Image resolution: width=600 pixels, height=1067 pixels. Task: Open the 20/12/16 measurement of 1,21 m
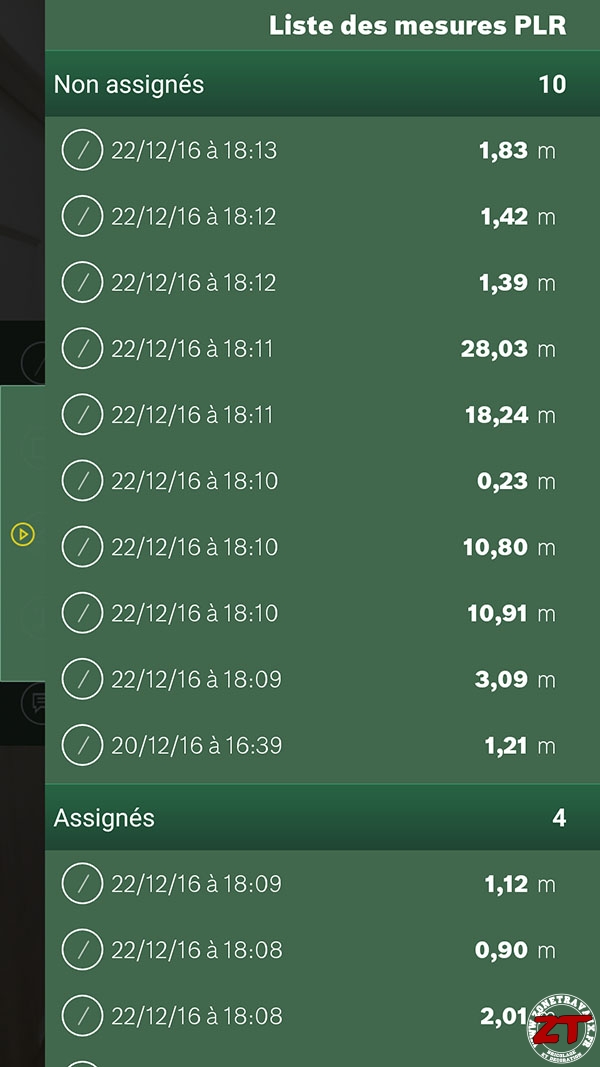[x=322, y=746]
